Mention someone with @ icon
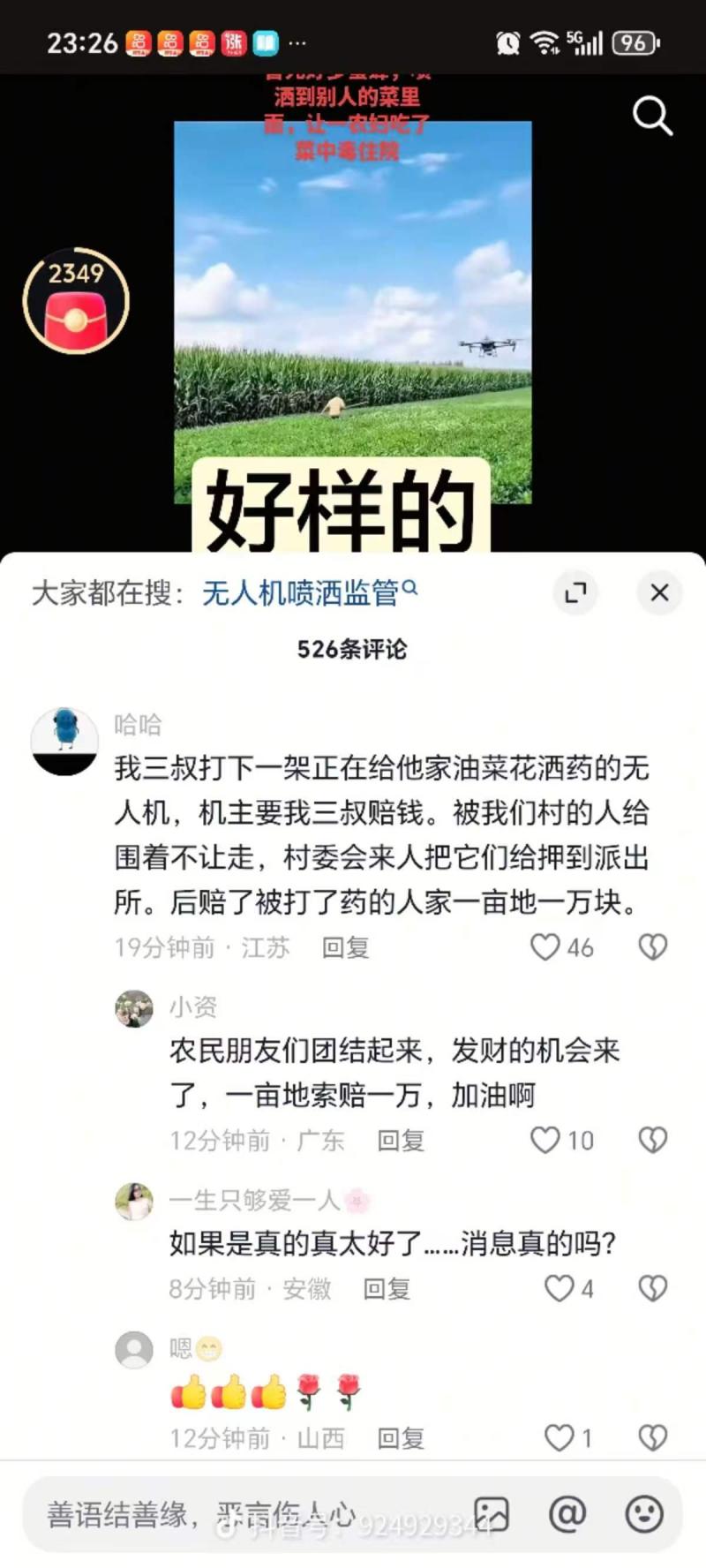Screen dimensions: 706x1568 [567, 1515]
